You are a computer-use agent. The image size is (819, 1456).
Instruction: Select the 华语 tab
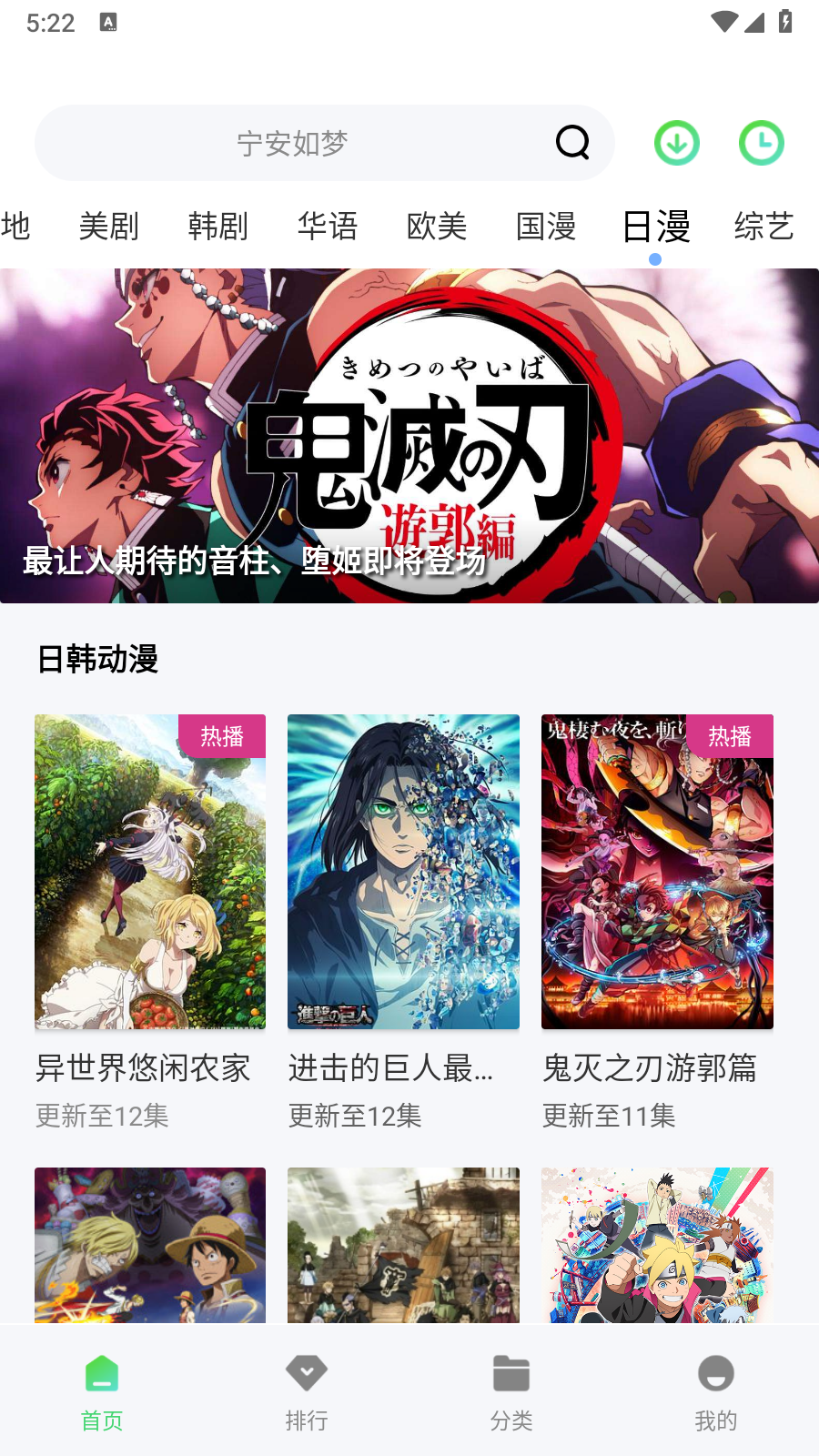(x=328, y=226)
